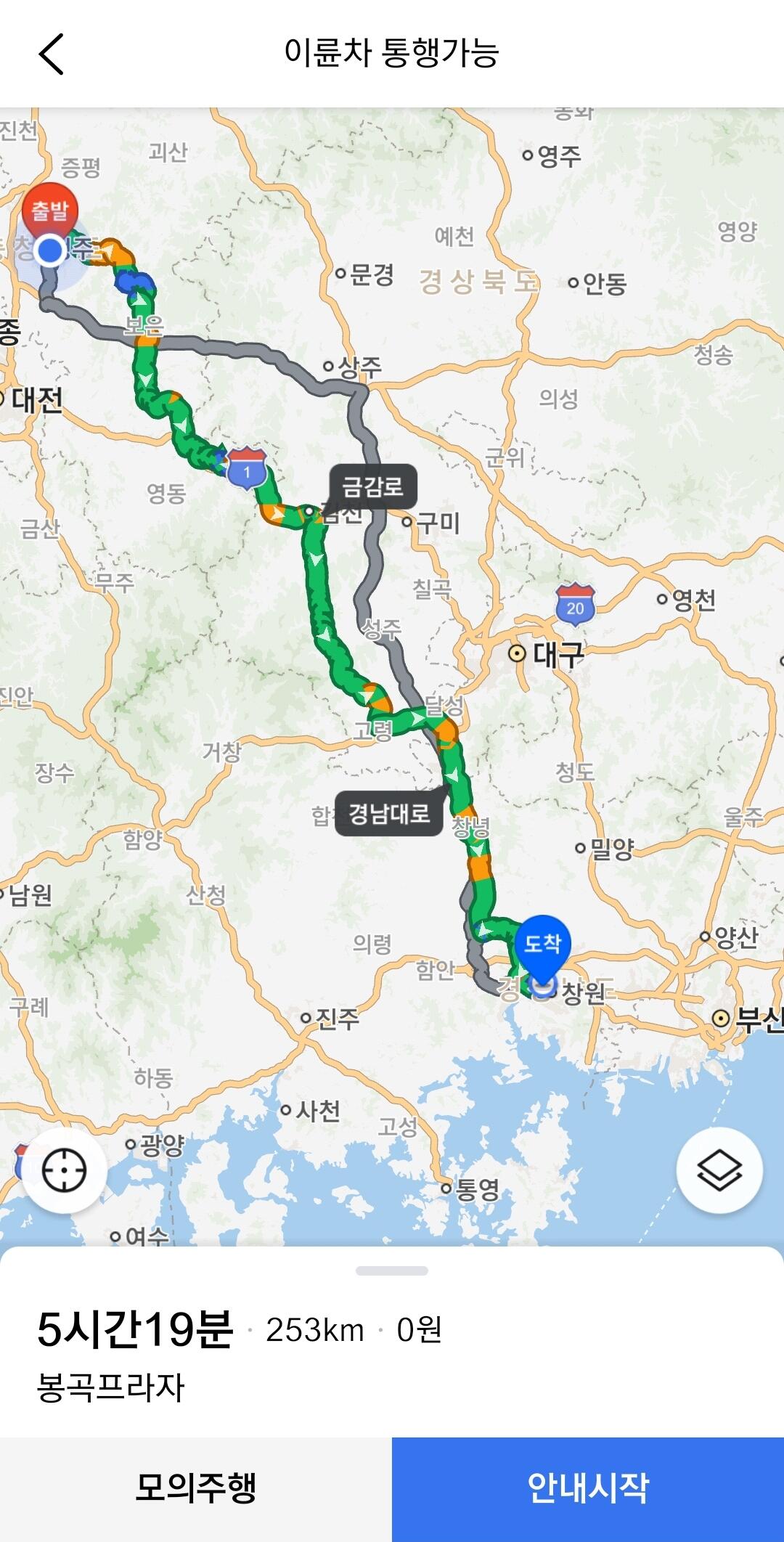Select the 경남대로 route label
Screen dimensions: 784x1542
click(x=389, y=813)
